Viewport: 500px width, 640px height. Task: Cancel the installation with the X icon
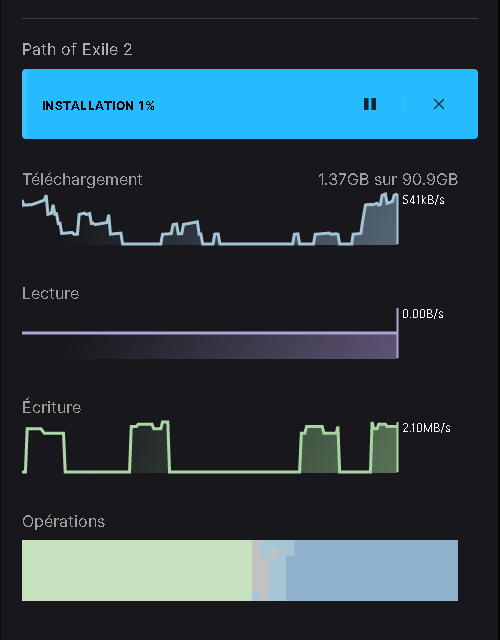tap(439, 104)
